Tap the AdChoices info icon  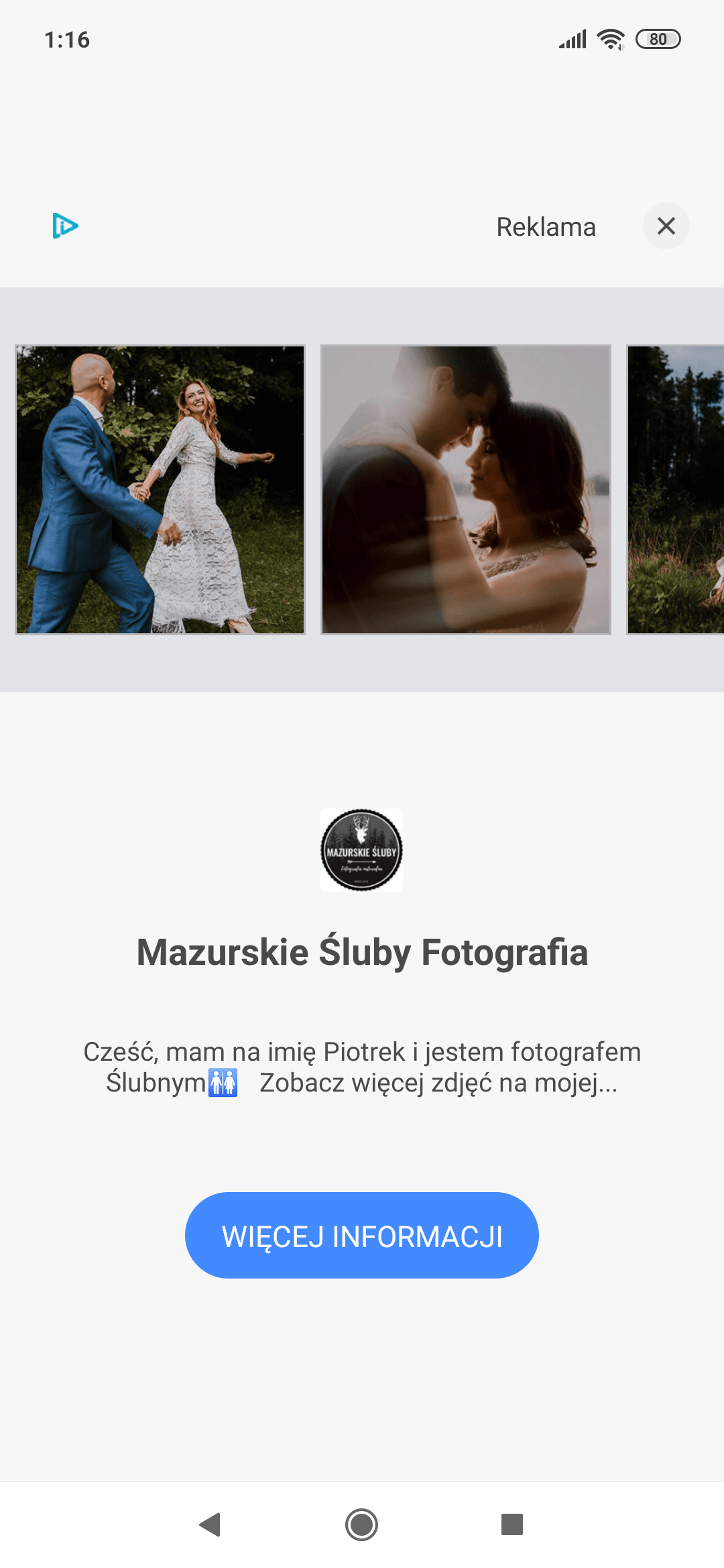pyautogui.click(x=65, y=226)
